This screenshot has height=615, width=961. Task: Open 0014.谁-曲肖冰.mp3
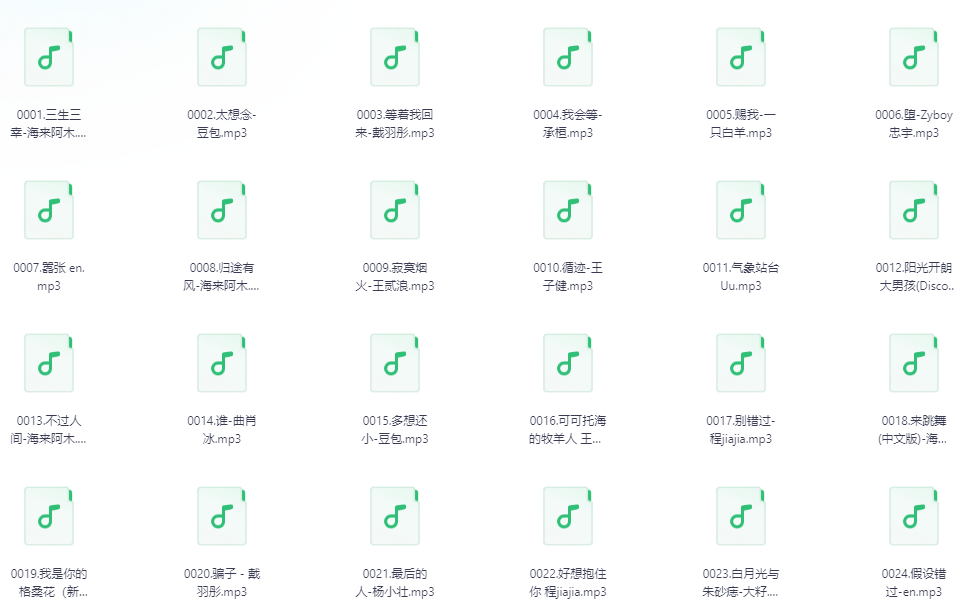coord(222,363)
